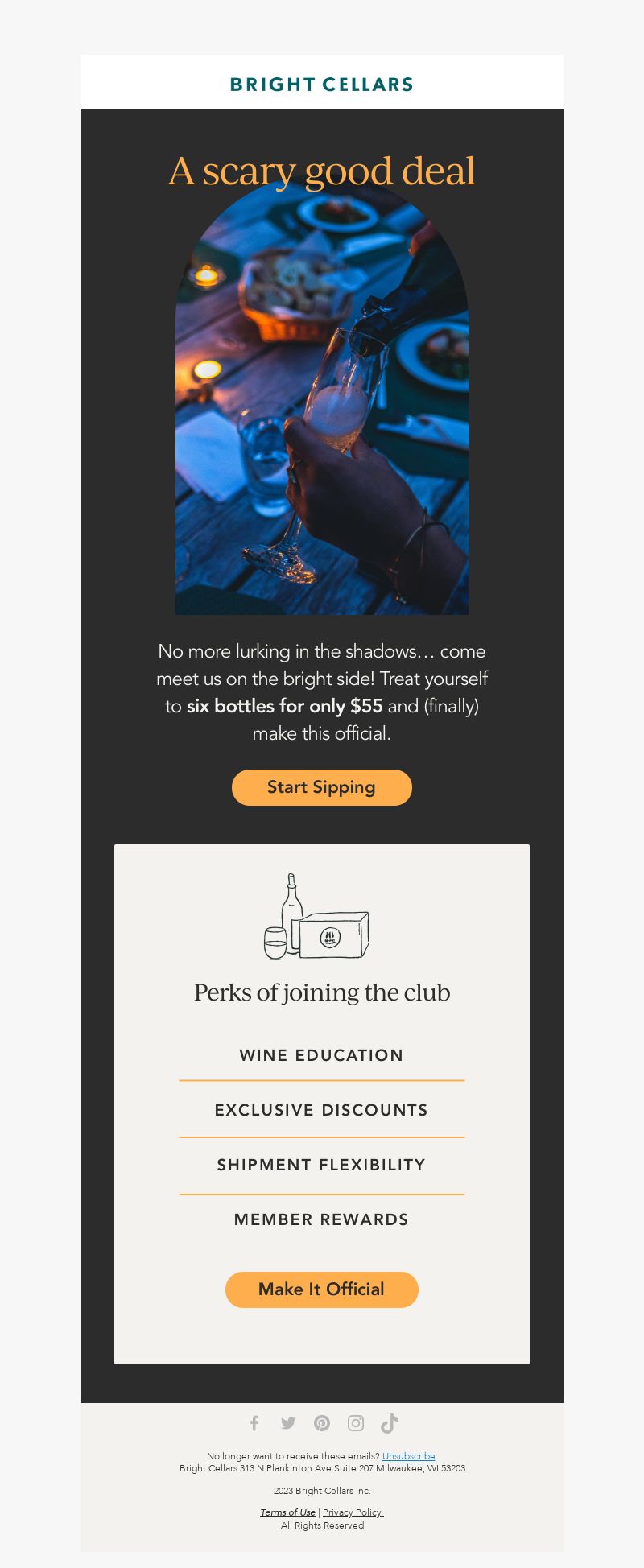
Task: Open the Twitter icon in footer
Action: pyautogui.click(x=288, y=1423)
